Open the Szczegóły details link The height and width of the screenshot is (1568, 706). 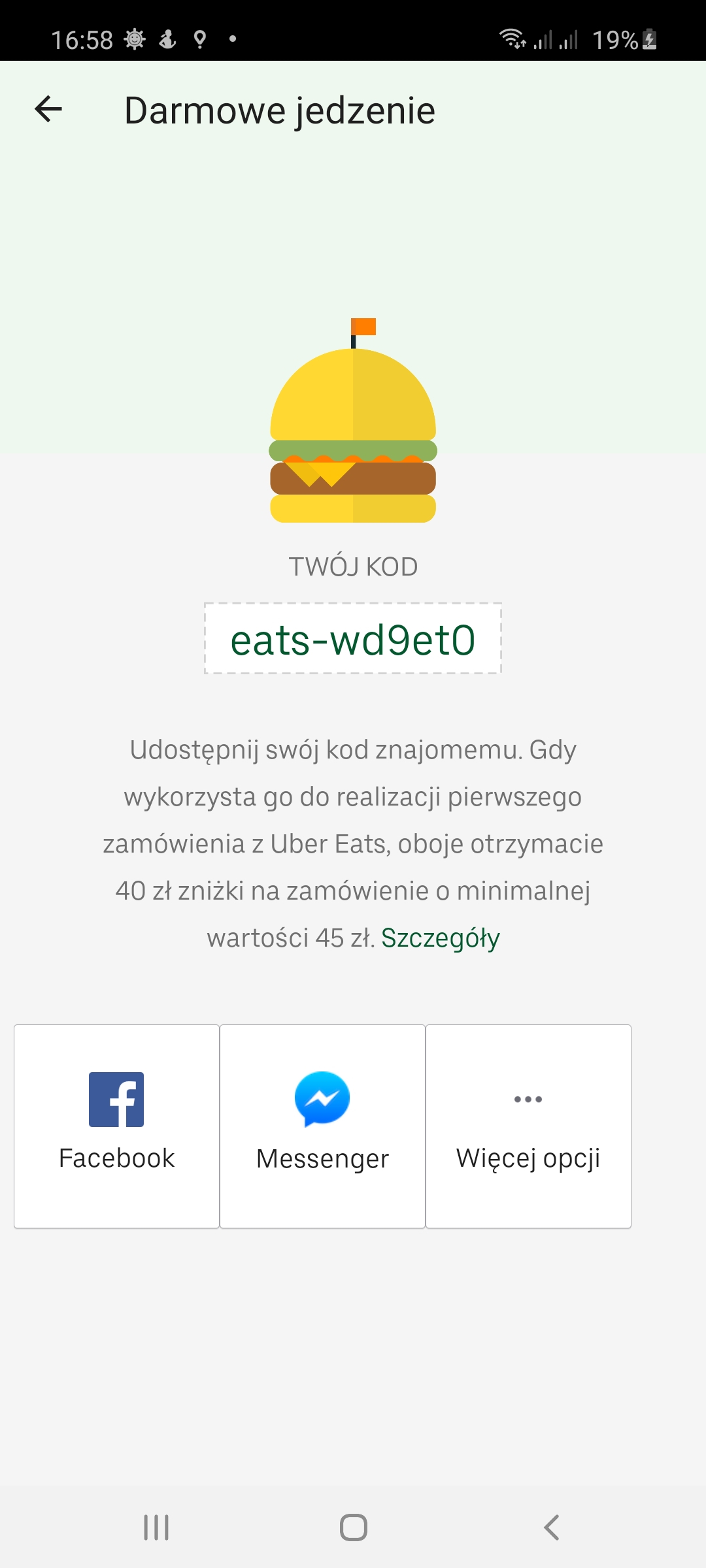(441, 938)
